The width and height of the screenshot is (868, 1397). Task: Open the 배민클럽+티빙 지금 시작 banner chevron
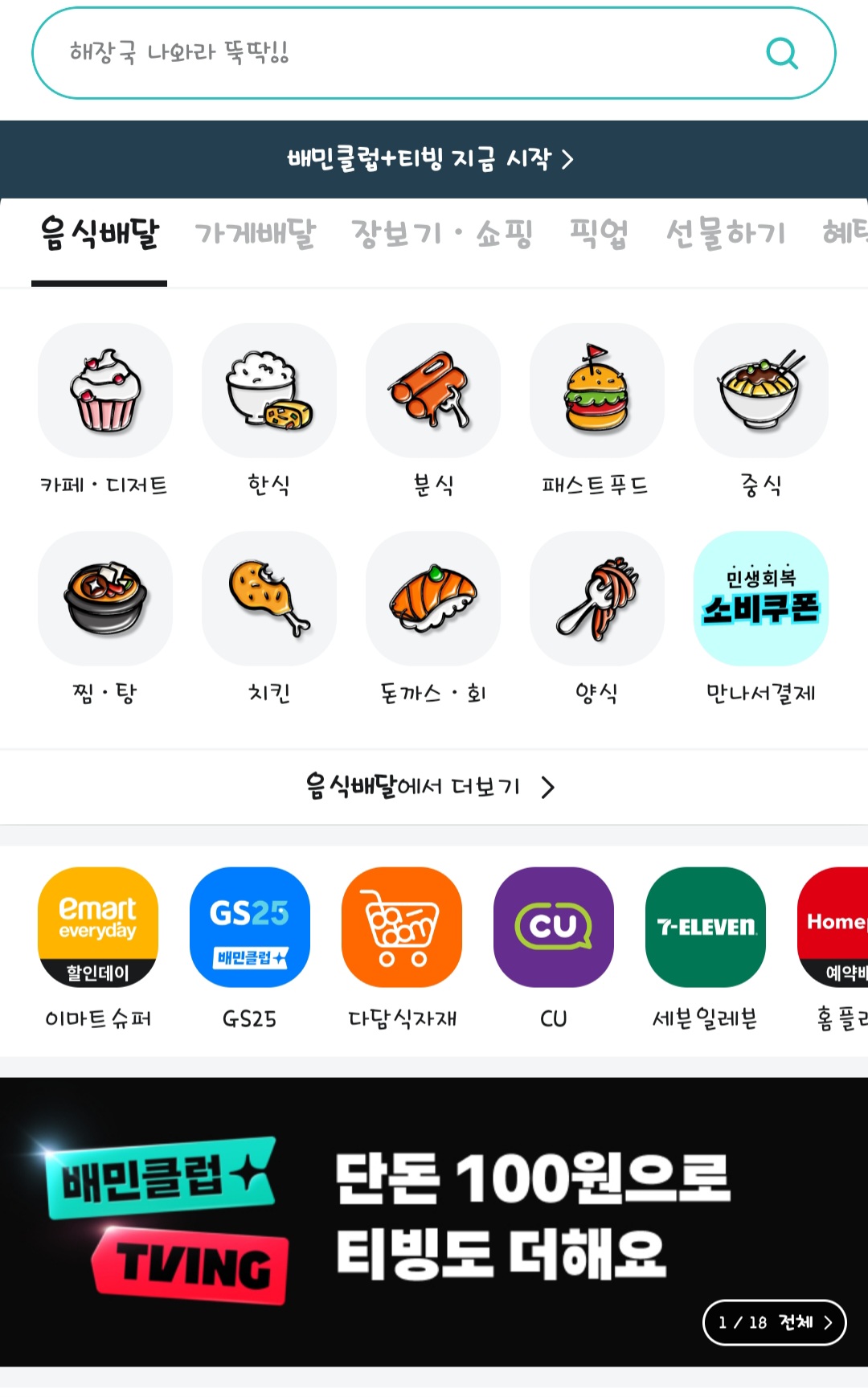click(434, 158)
